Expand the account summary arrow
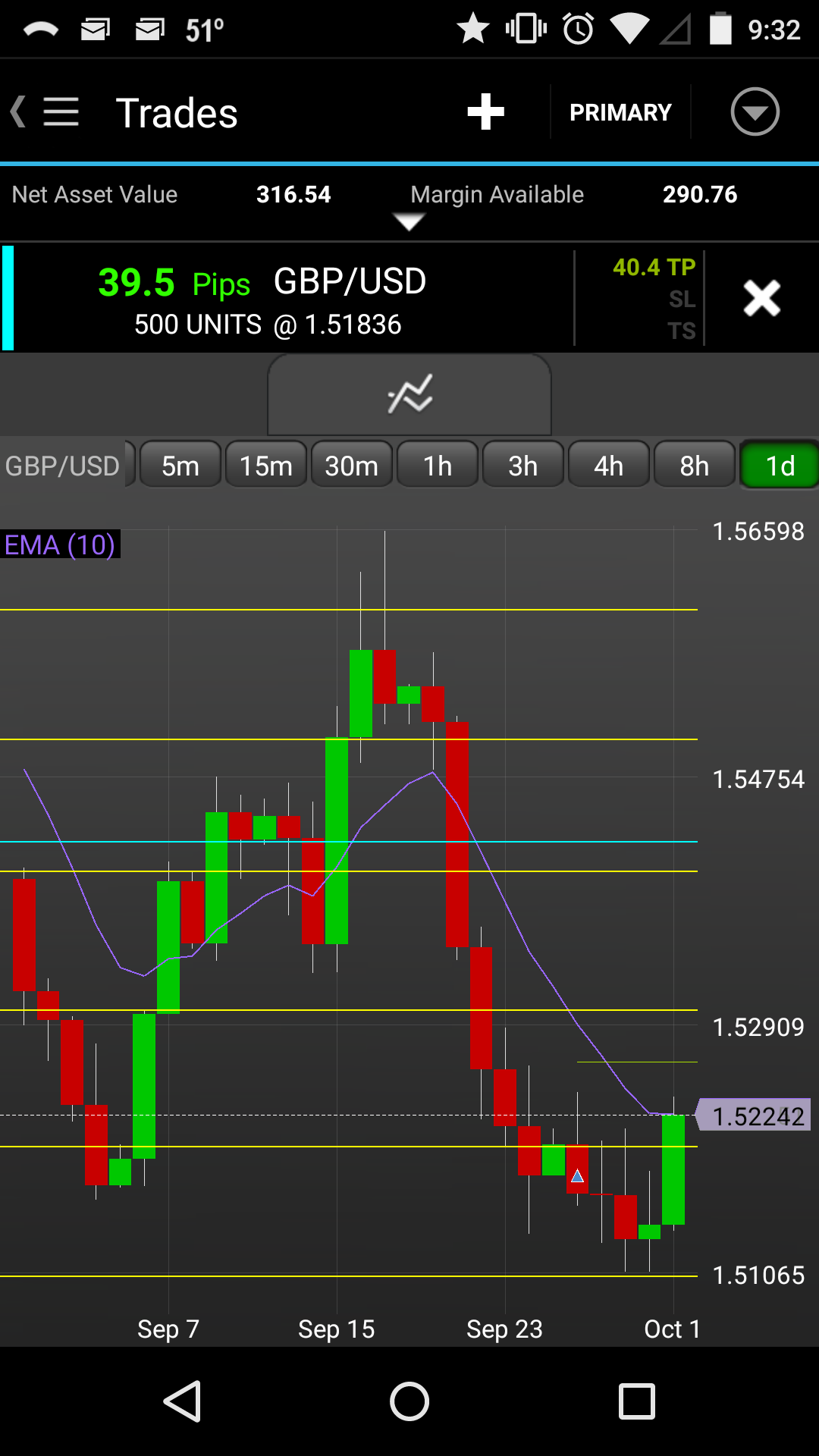This screenshot has height=1456, width=819. [x=409, y=221]
